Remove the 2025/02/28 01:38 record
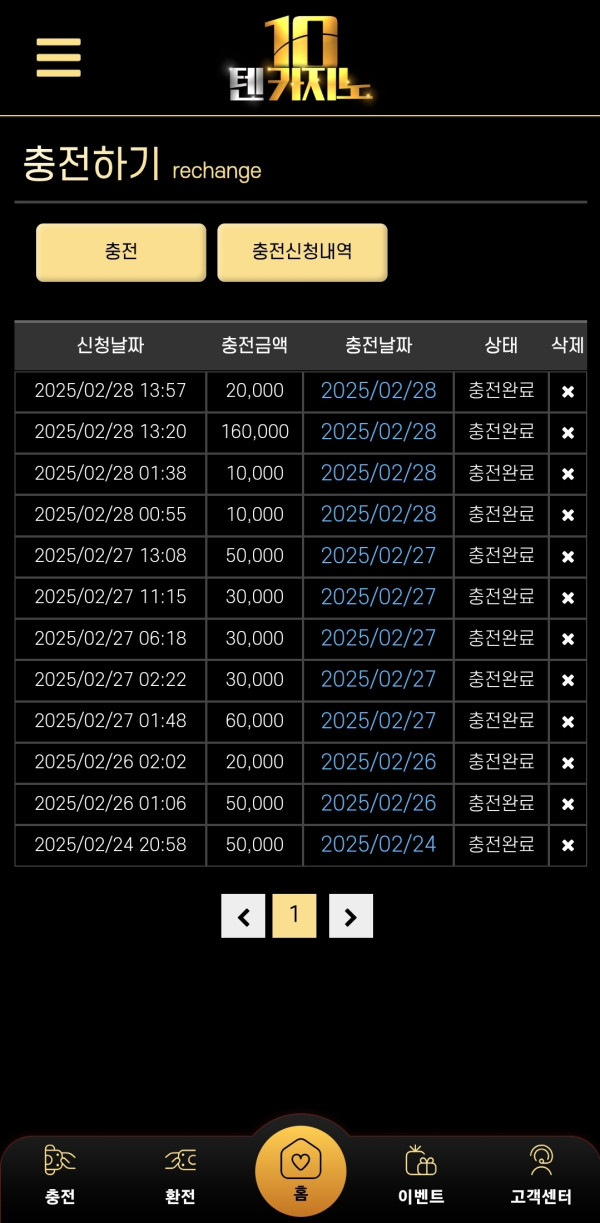Screen dimensions: 600x1223 [568, 474]
